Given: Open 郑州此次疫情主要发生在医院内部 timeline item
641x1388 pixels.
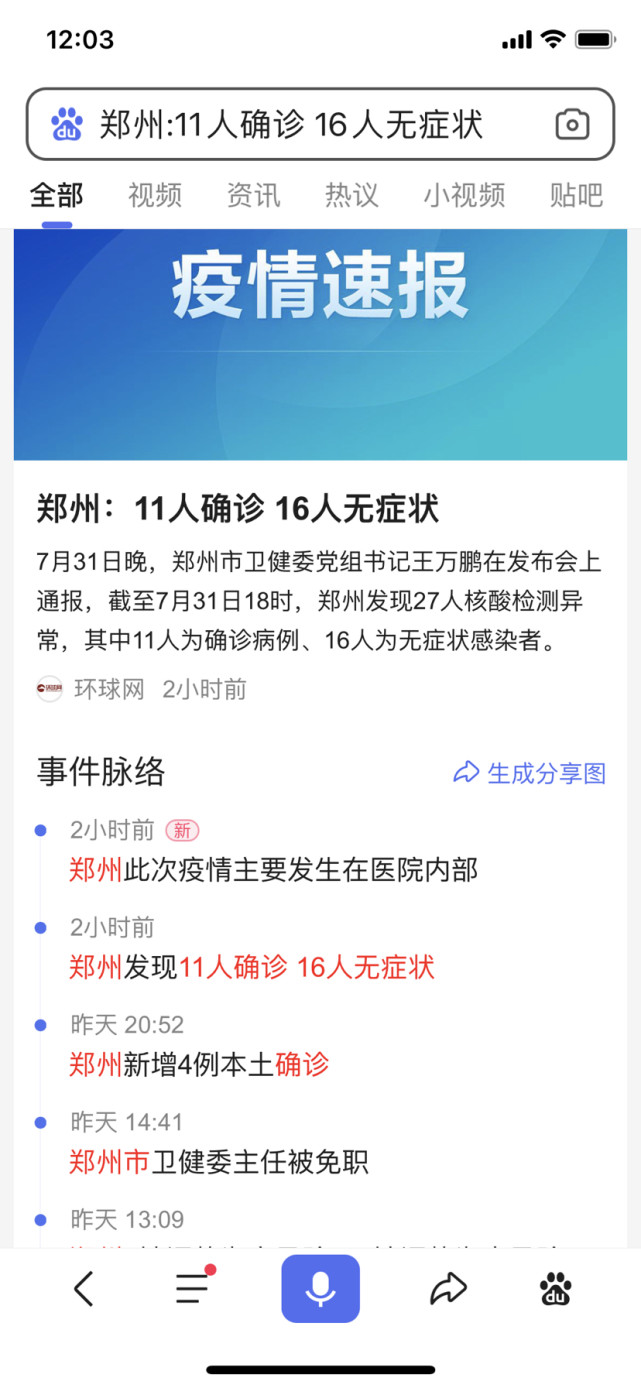Looking at the screenshot, I should point(273,870).
